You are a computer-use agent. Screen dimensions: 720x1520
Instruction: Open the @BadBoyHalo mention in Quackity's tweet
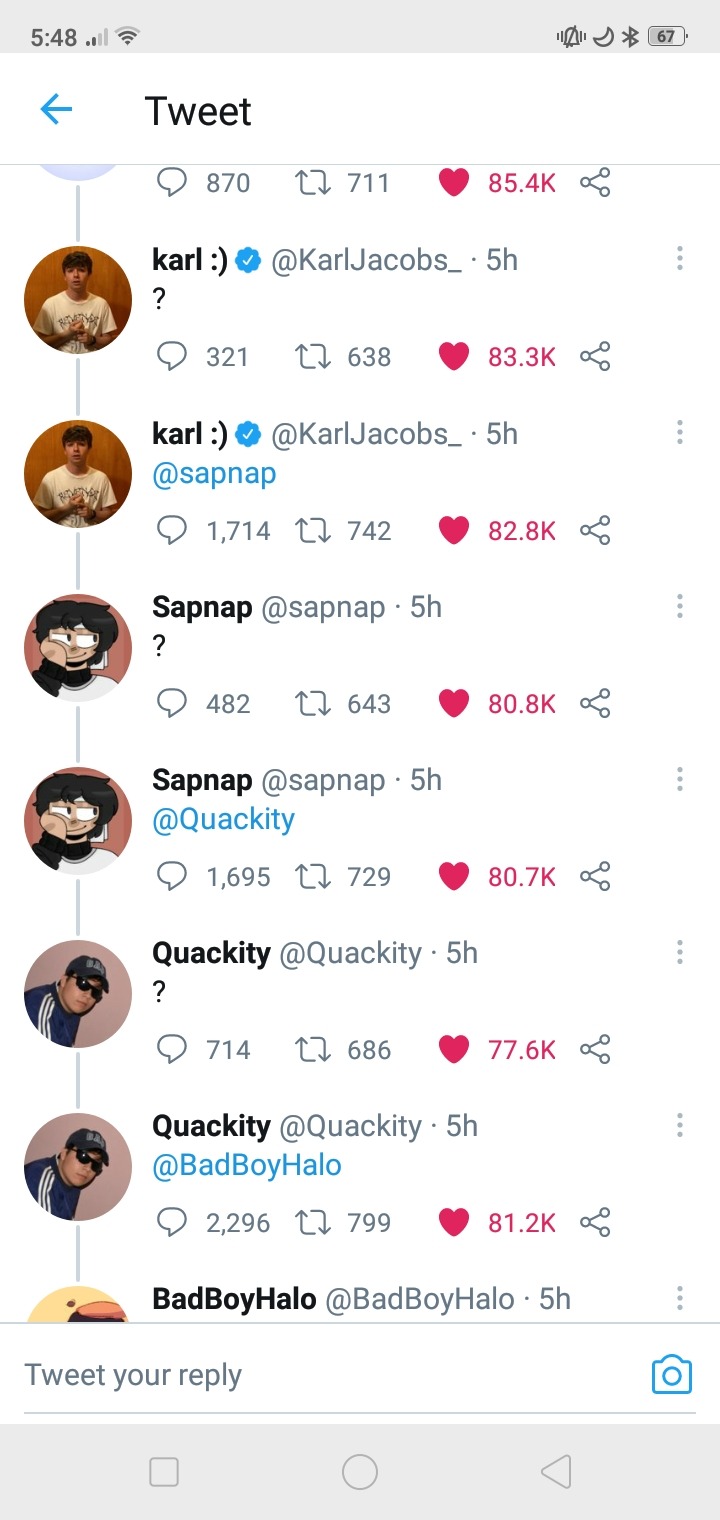(x=246, y=1165)
